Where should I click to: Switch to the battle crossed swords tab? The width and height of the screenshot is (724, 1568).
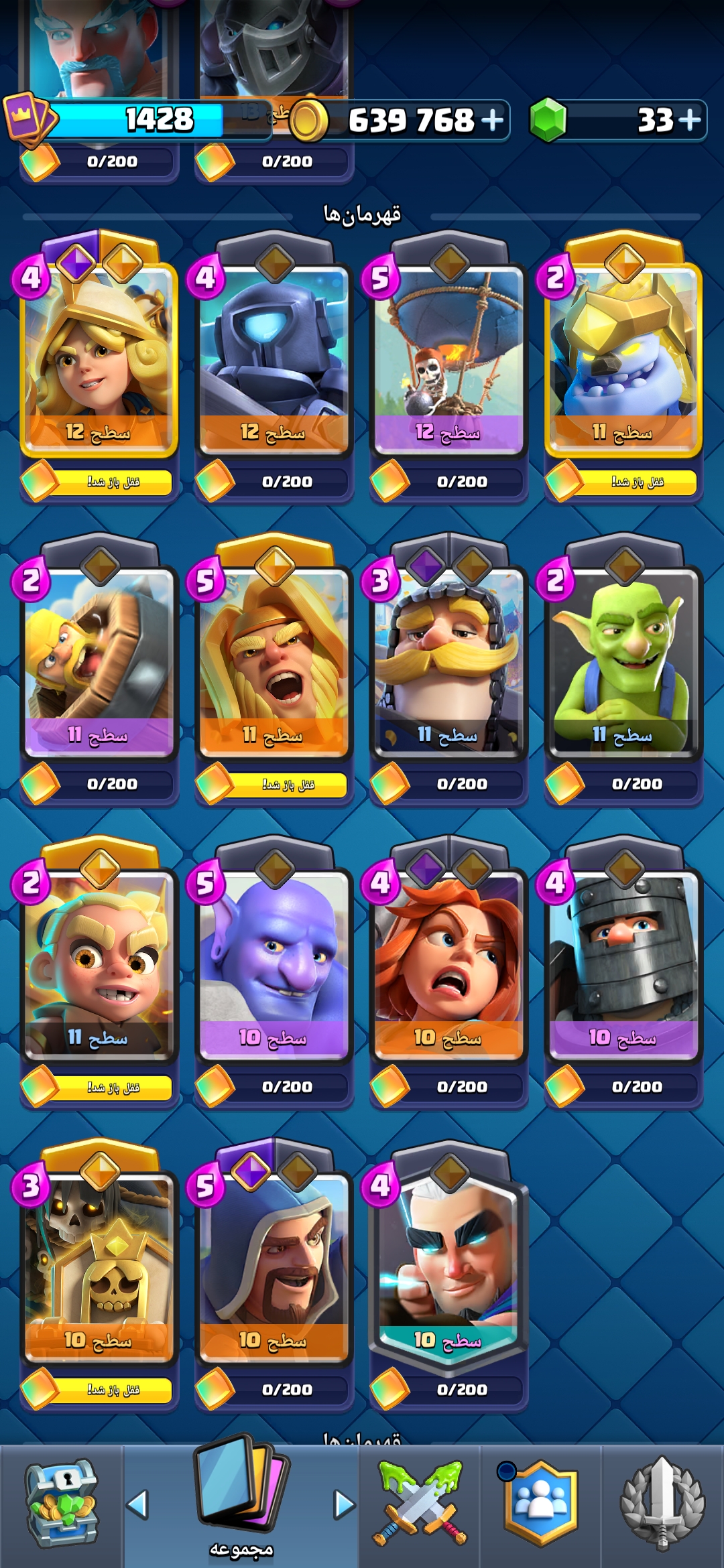420,1504
